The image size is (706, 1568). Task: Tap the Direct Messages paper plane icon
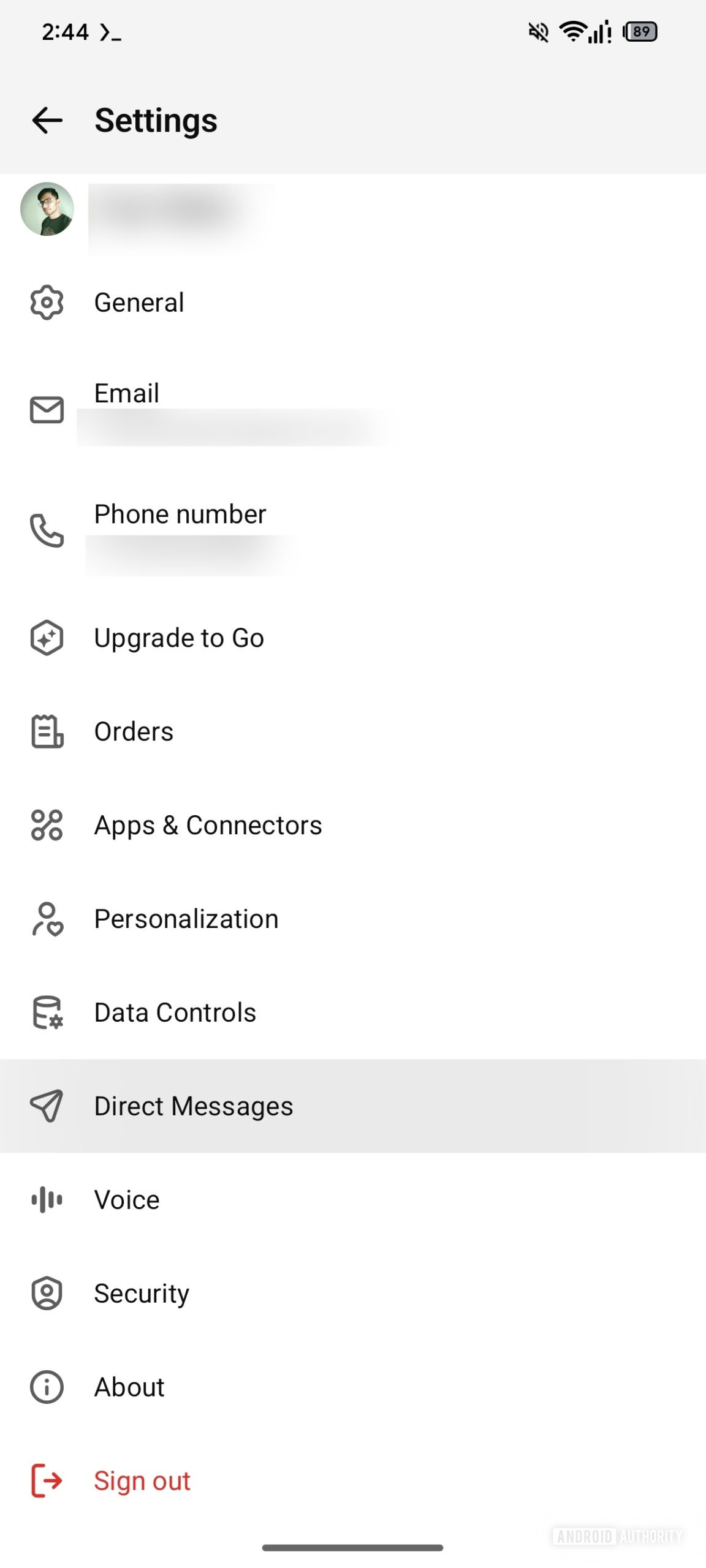click(x=46, y=1106)
